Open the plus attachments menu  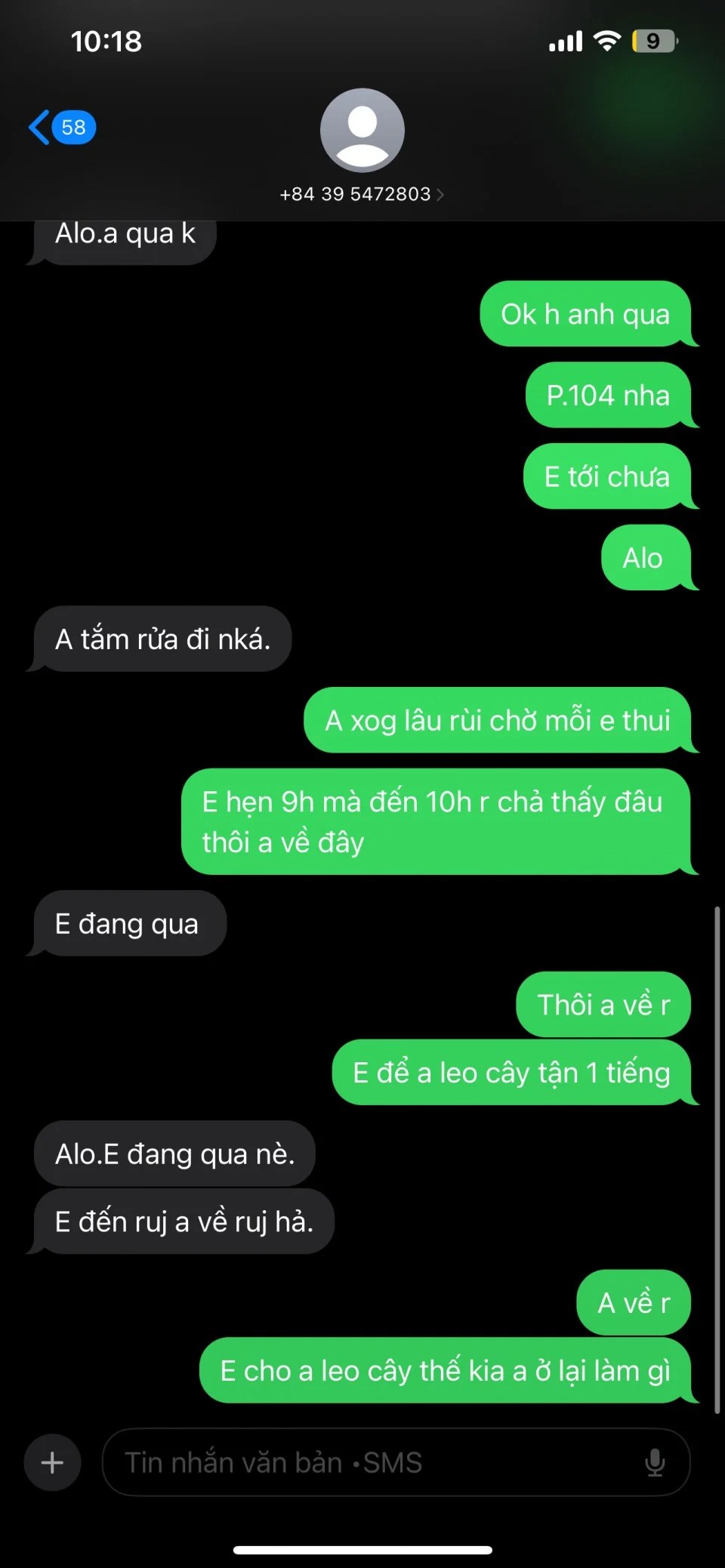(x=52, y=1462)
